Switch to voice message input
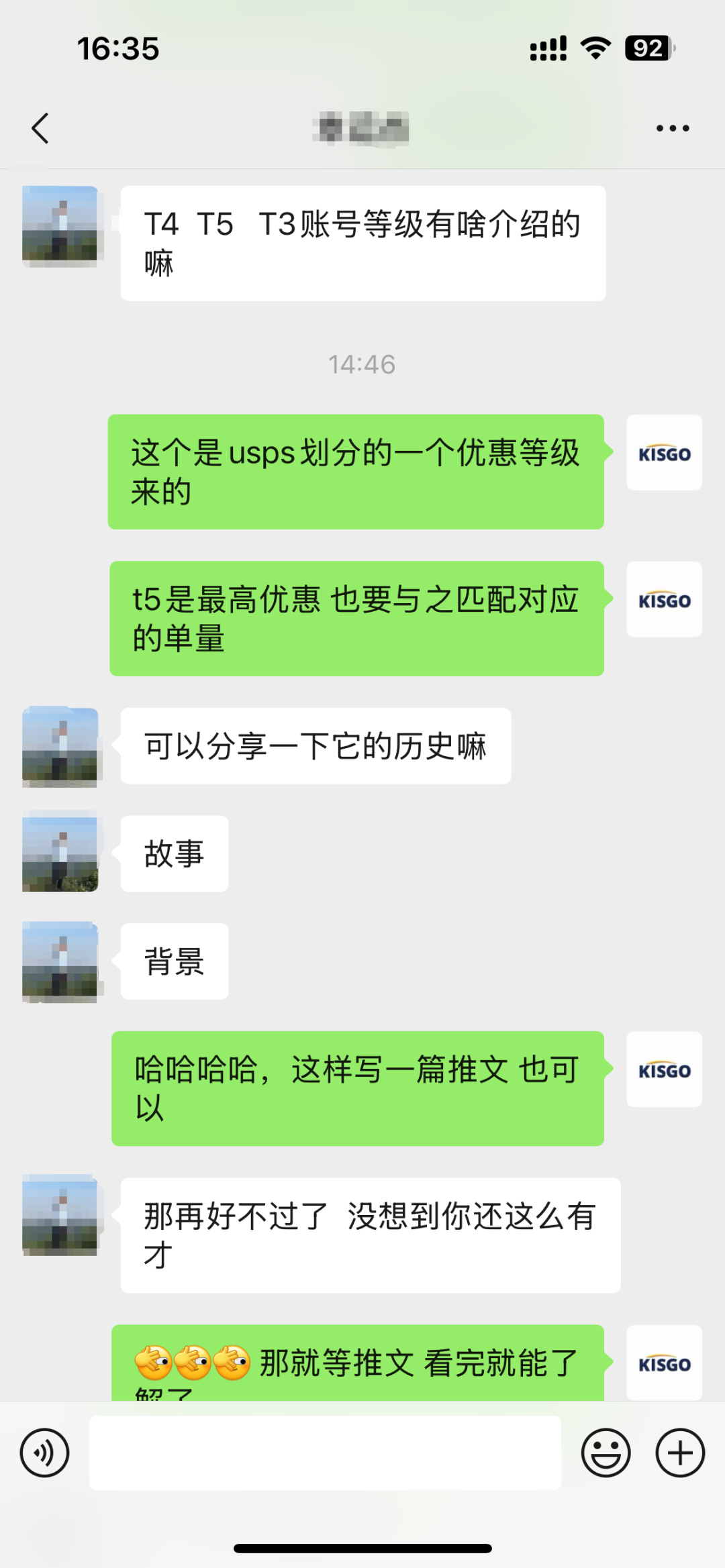725x1568 pixels. [44, 1453]
